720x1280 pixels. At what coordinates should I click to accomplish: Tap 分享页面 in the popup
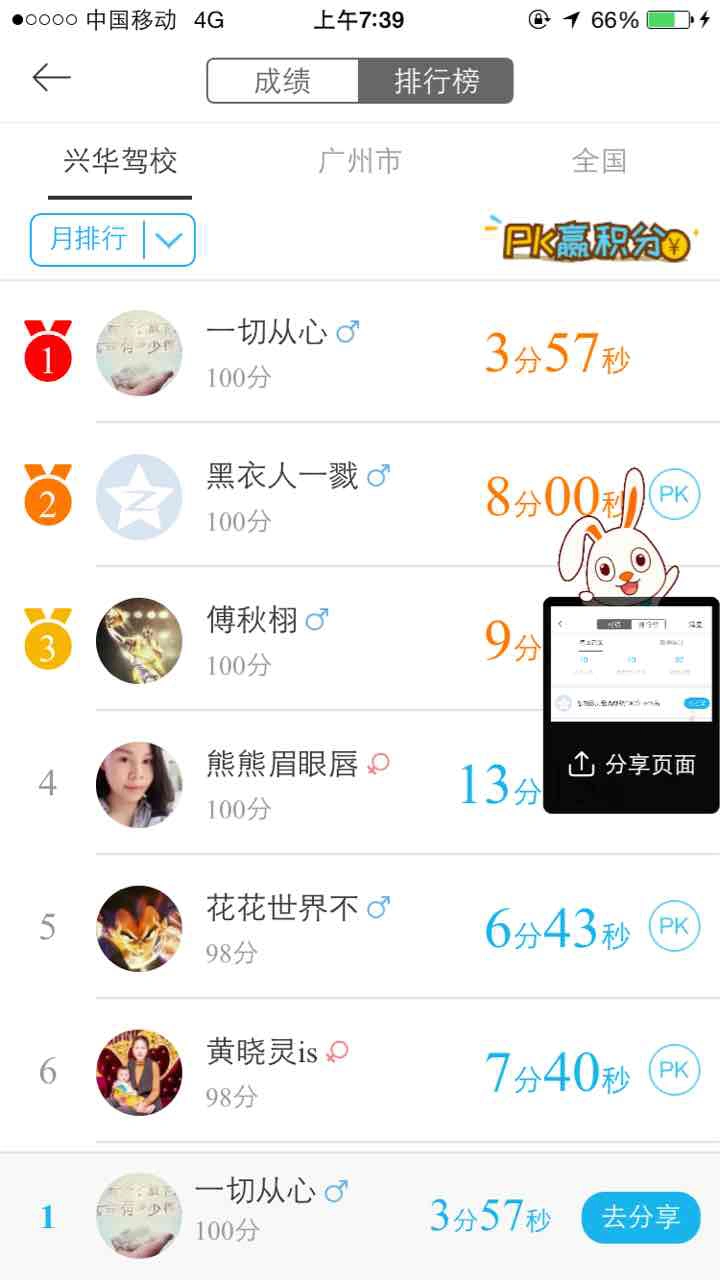pyautogui.click(x=632, y=765)
